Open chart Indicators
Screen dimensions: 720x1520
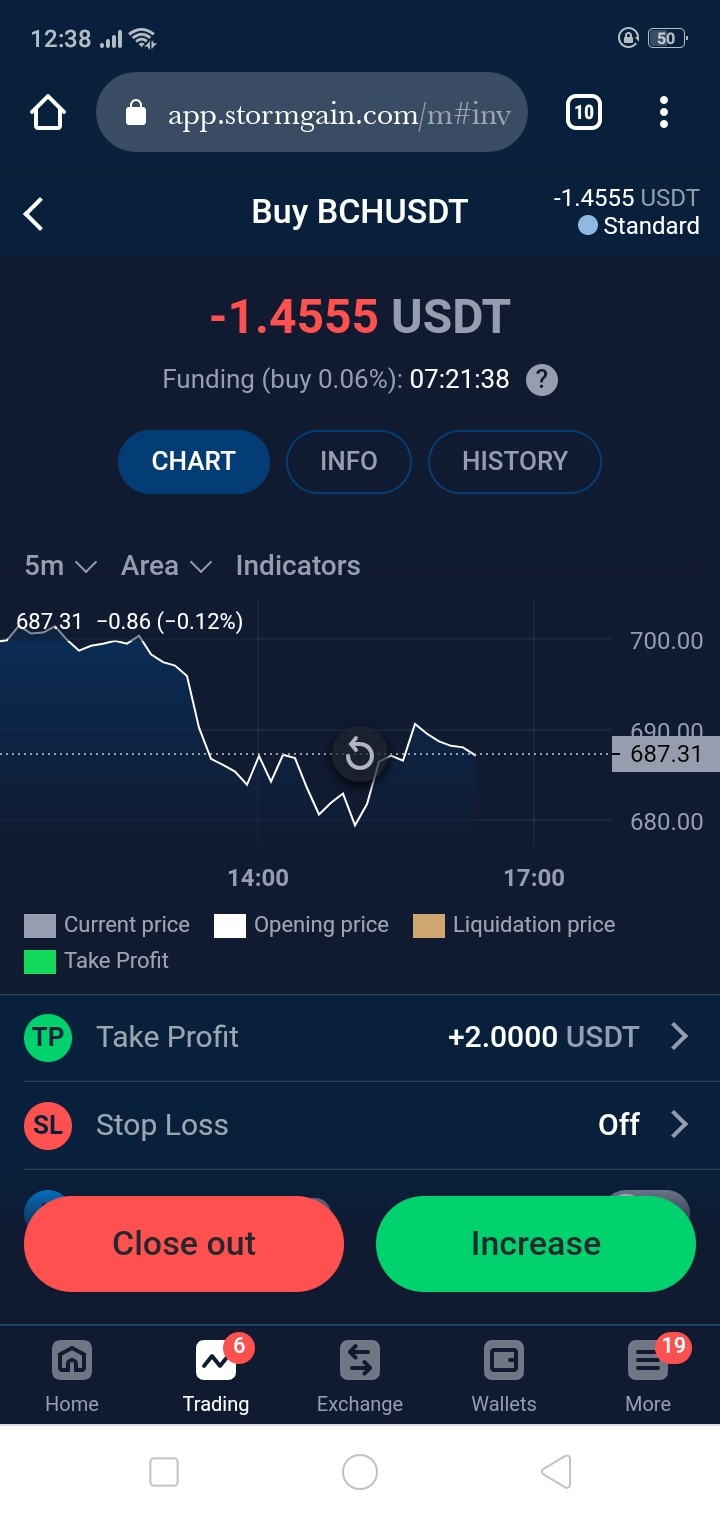298,566
